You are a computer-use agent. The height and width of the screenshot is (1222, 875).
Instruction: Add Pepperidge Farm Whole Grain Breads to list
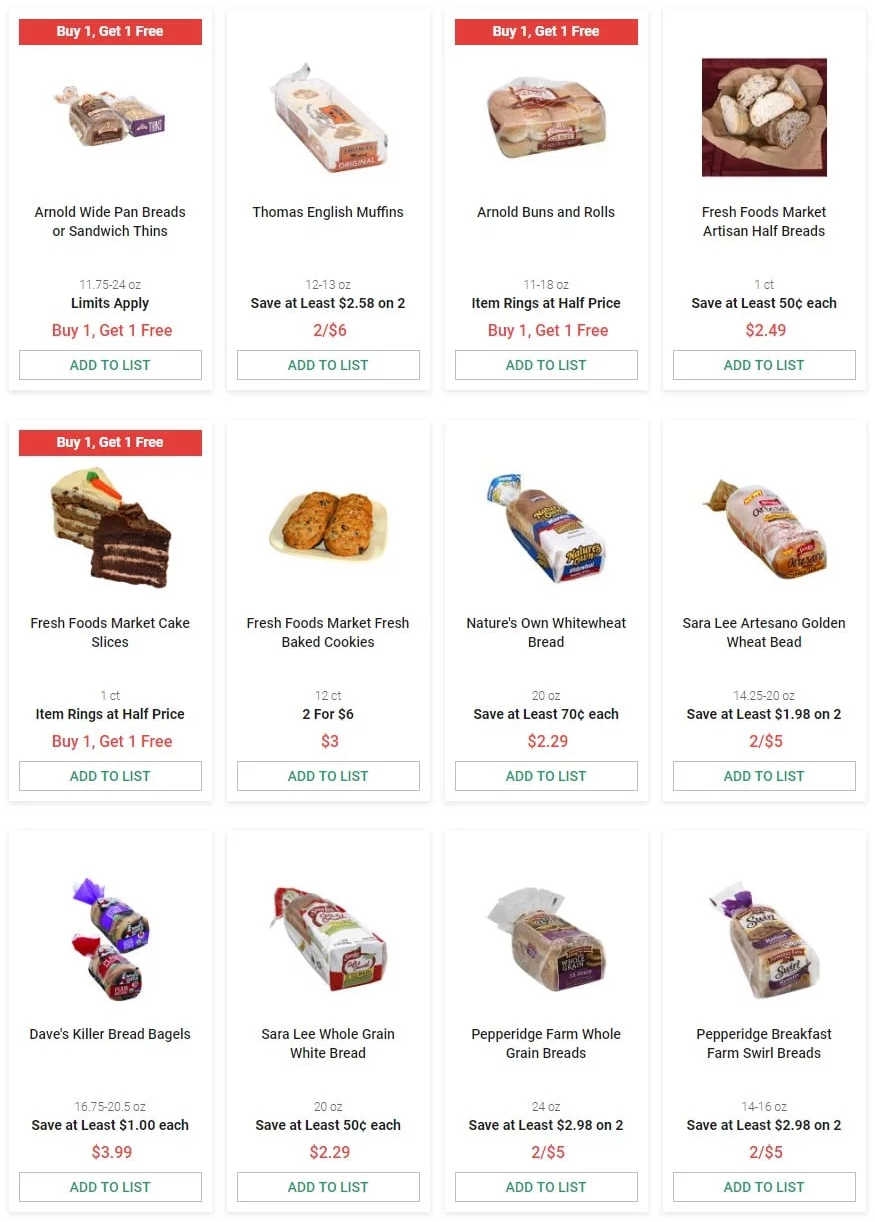pos(546,1187)
